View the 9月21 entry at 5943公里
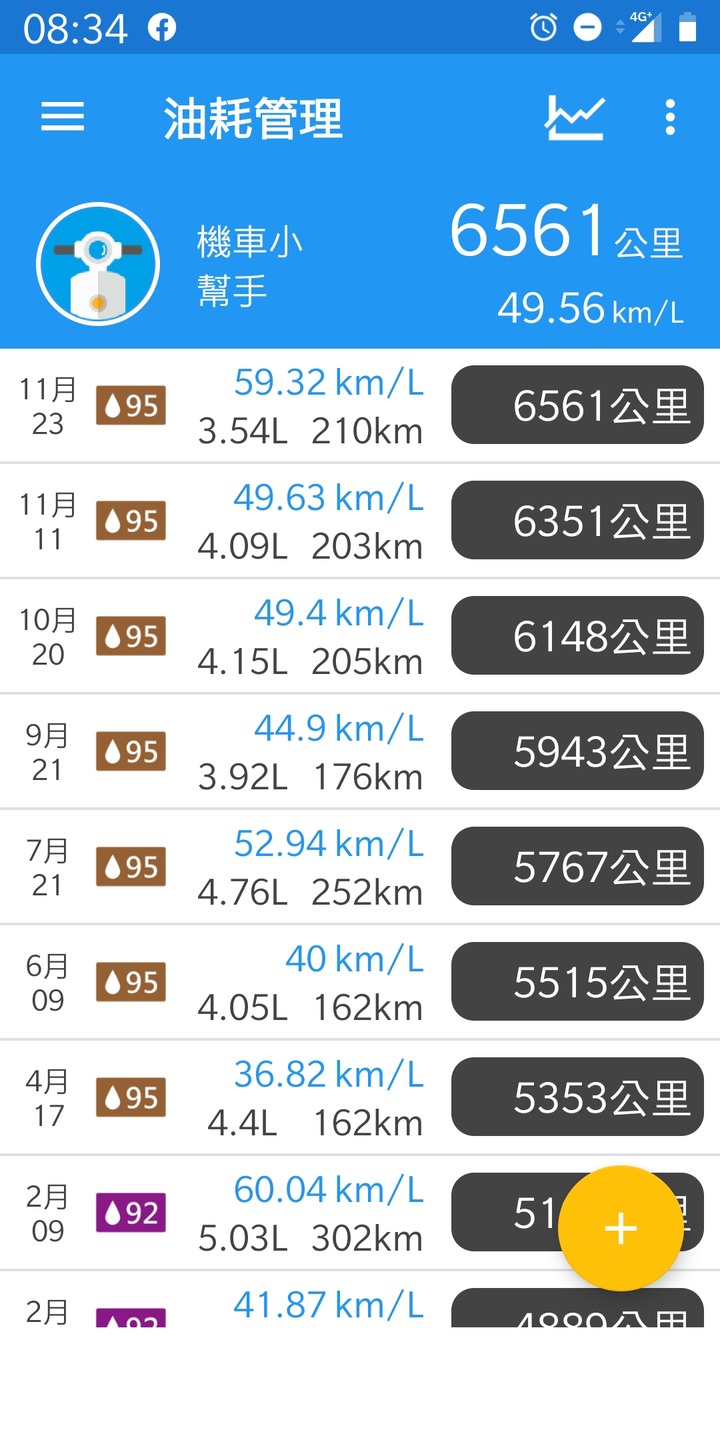Viewport: 720px width, 1440px height. [x=360, y=751]
